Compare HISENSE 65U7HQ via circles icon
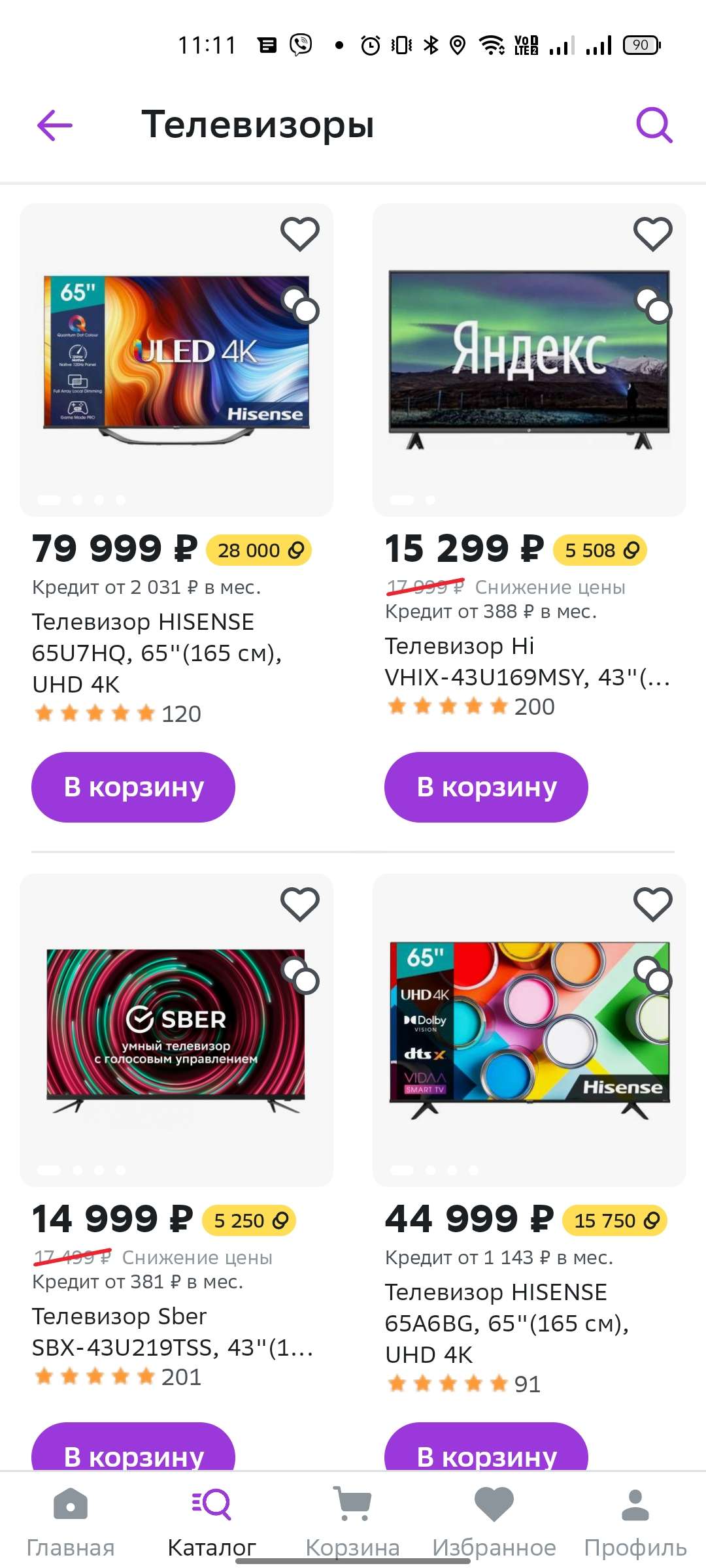Viewport: 706px width, 1568px height. point(301,305)
